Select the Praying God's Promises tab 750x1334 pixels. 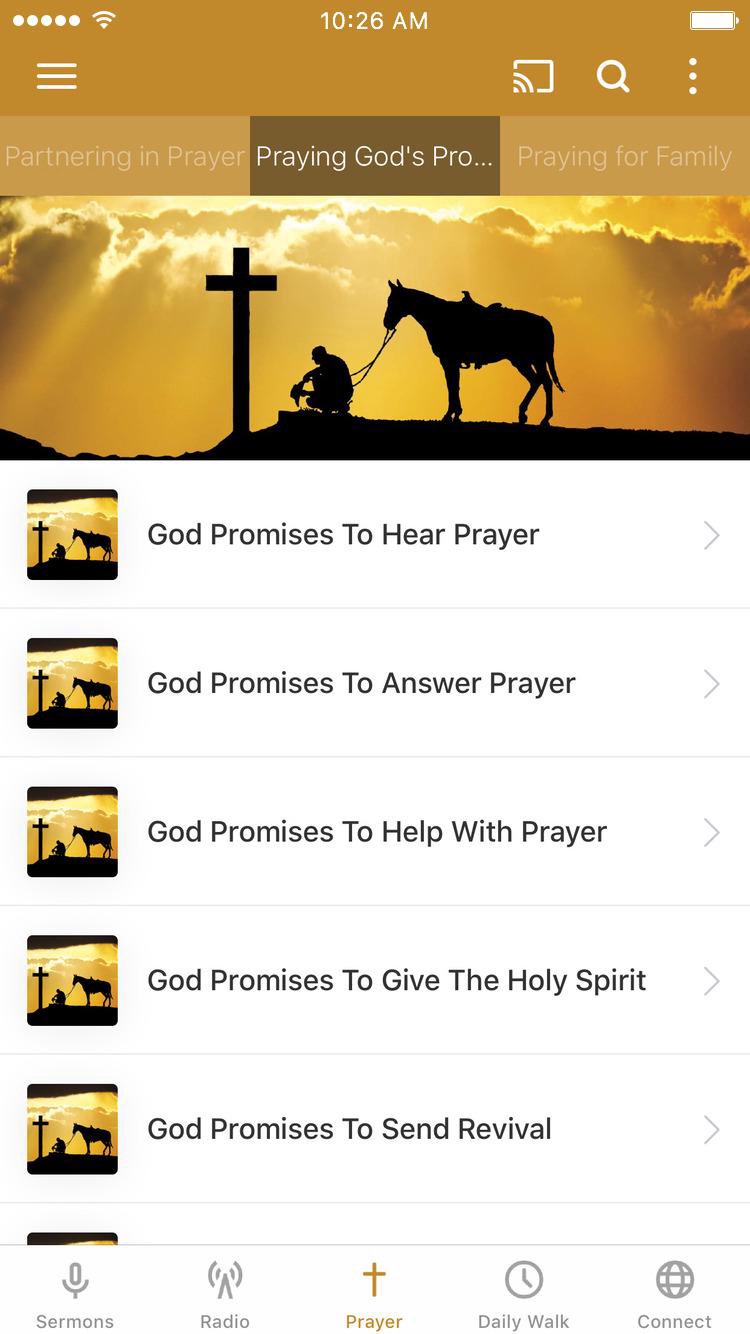coord(375,156)
